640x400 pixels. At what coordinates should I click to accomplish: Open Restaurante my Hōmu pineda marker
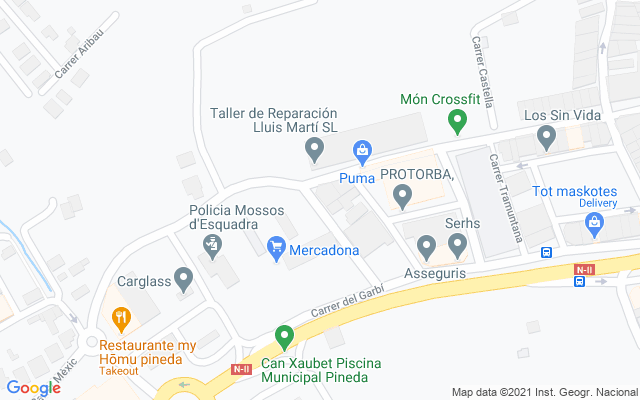(122, 319)
